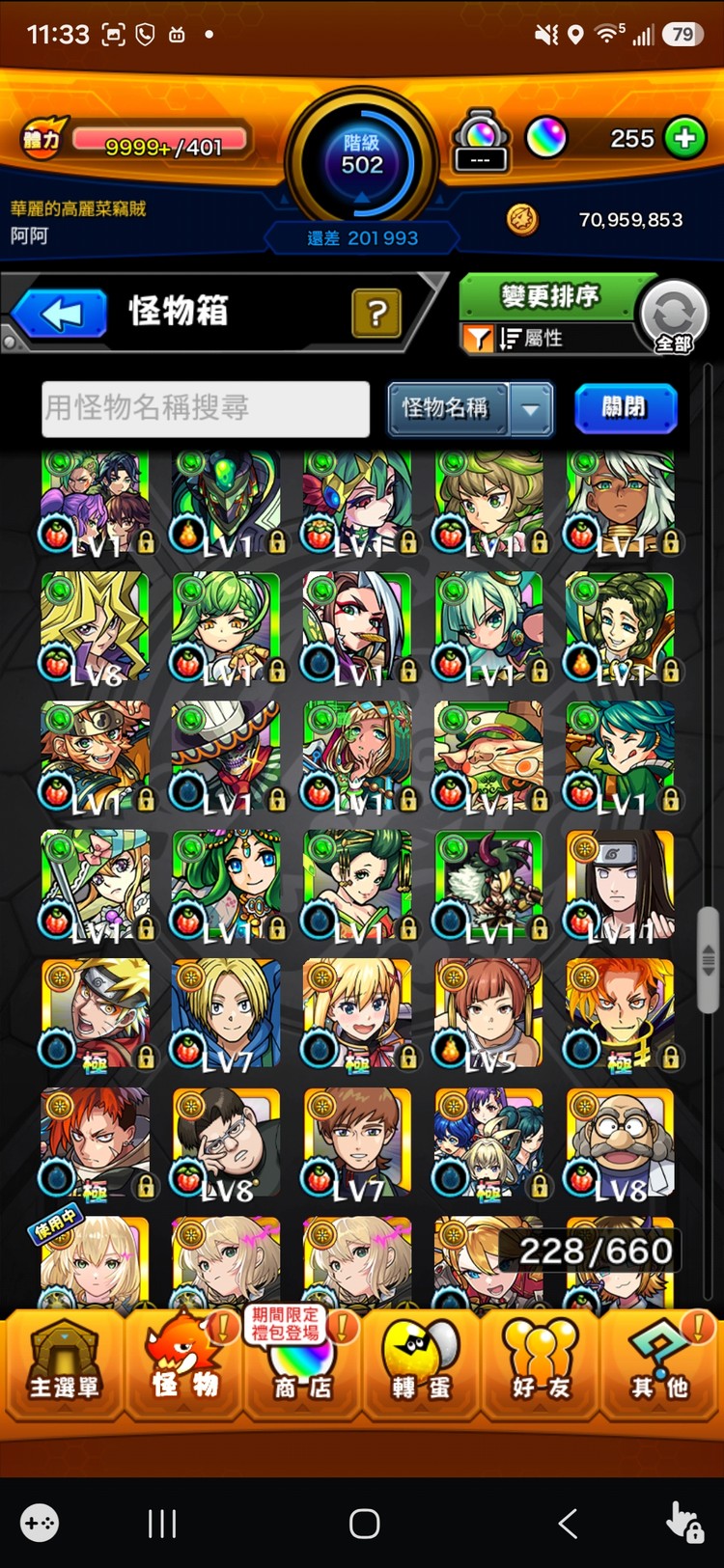The height and width of the screenshot is (1568, 724).
Task: Tap the system back button
Action: pos(568,1524)
